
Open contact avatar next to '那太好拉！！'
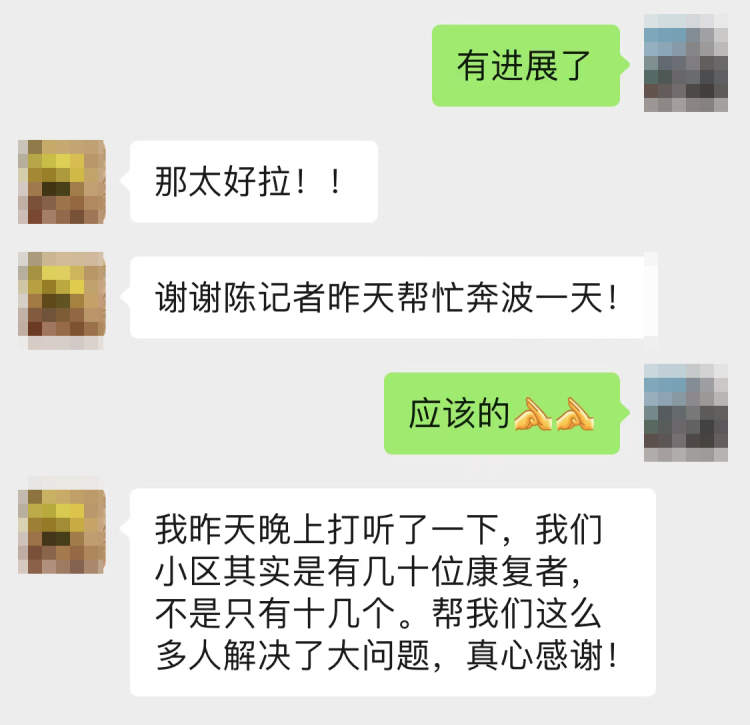point(62,181)
